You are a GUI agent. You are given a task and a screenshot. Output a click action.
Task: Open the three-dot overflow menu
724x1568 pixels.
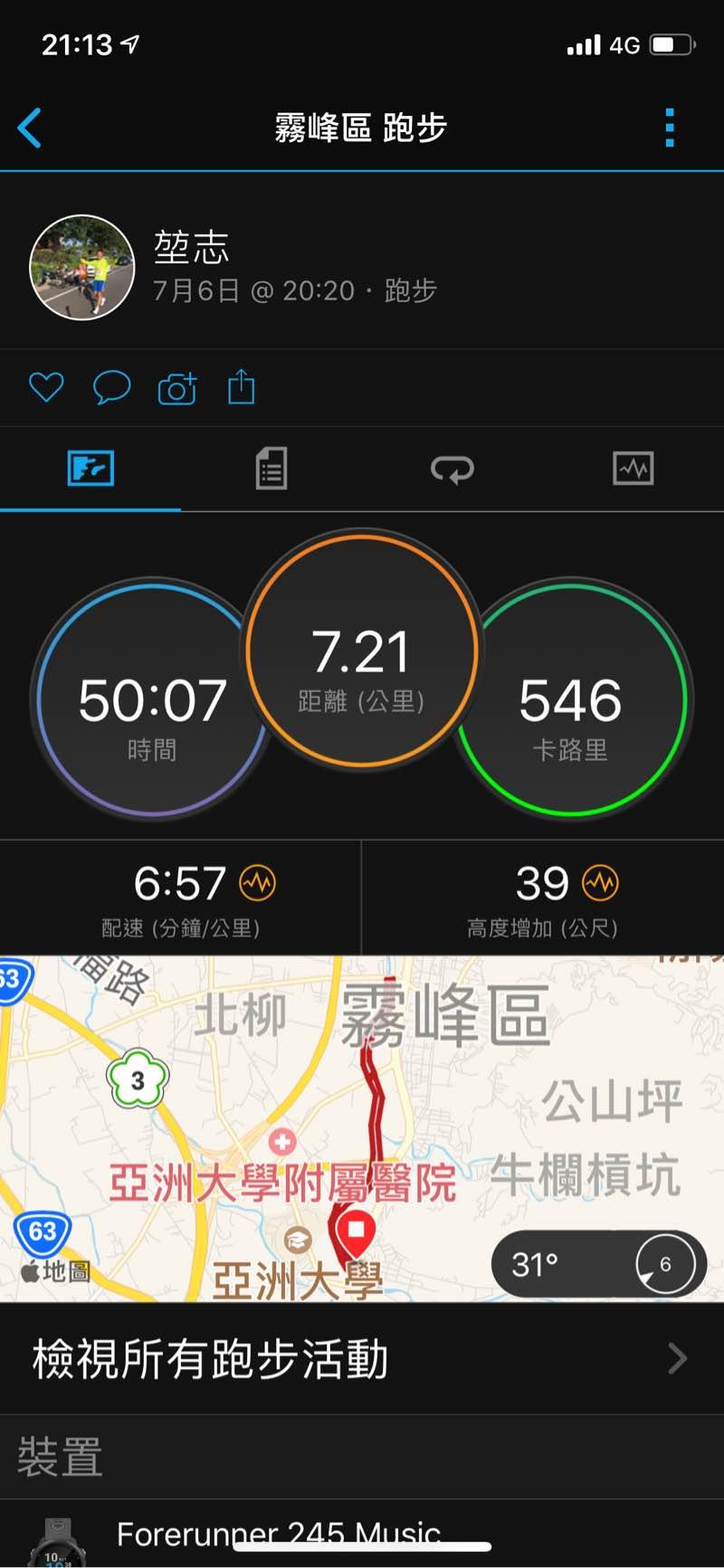point(670,128)
